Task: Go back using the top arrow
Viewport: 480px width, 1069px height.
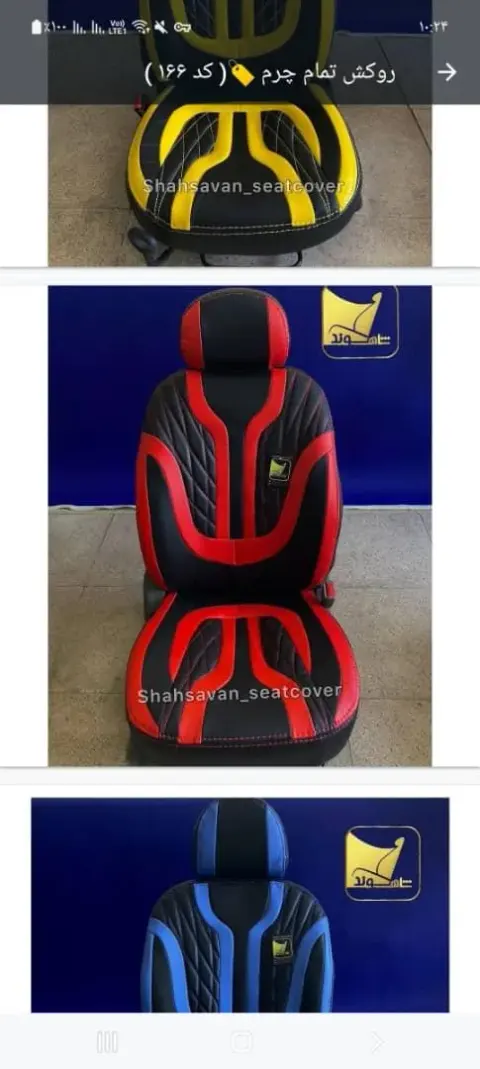Action: (446, 72)
